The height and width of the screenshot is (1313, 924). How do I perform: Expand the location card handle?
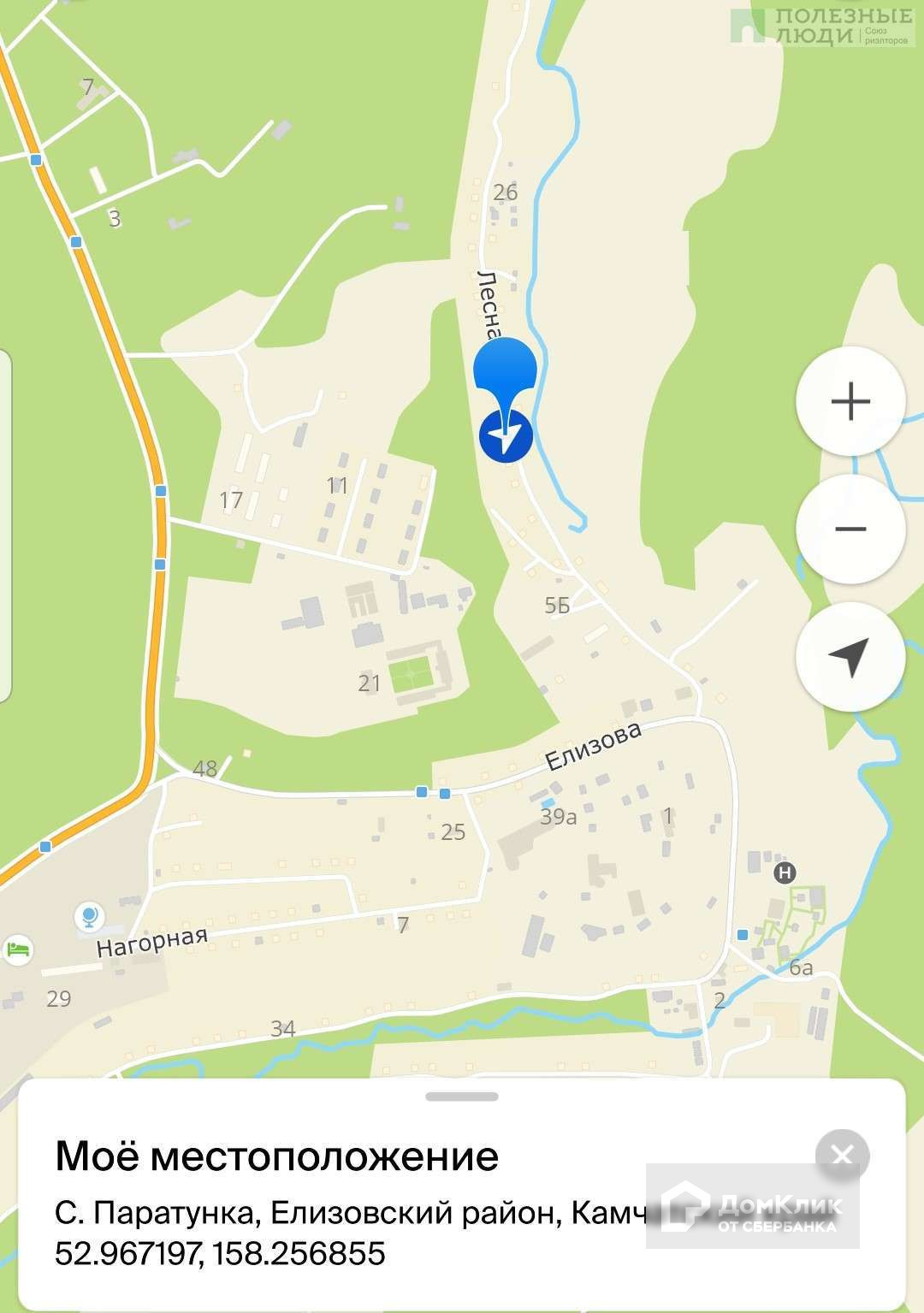click(x=461, y=1096)
